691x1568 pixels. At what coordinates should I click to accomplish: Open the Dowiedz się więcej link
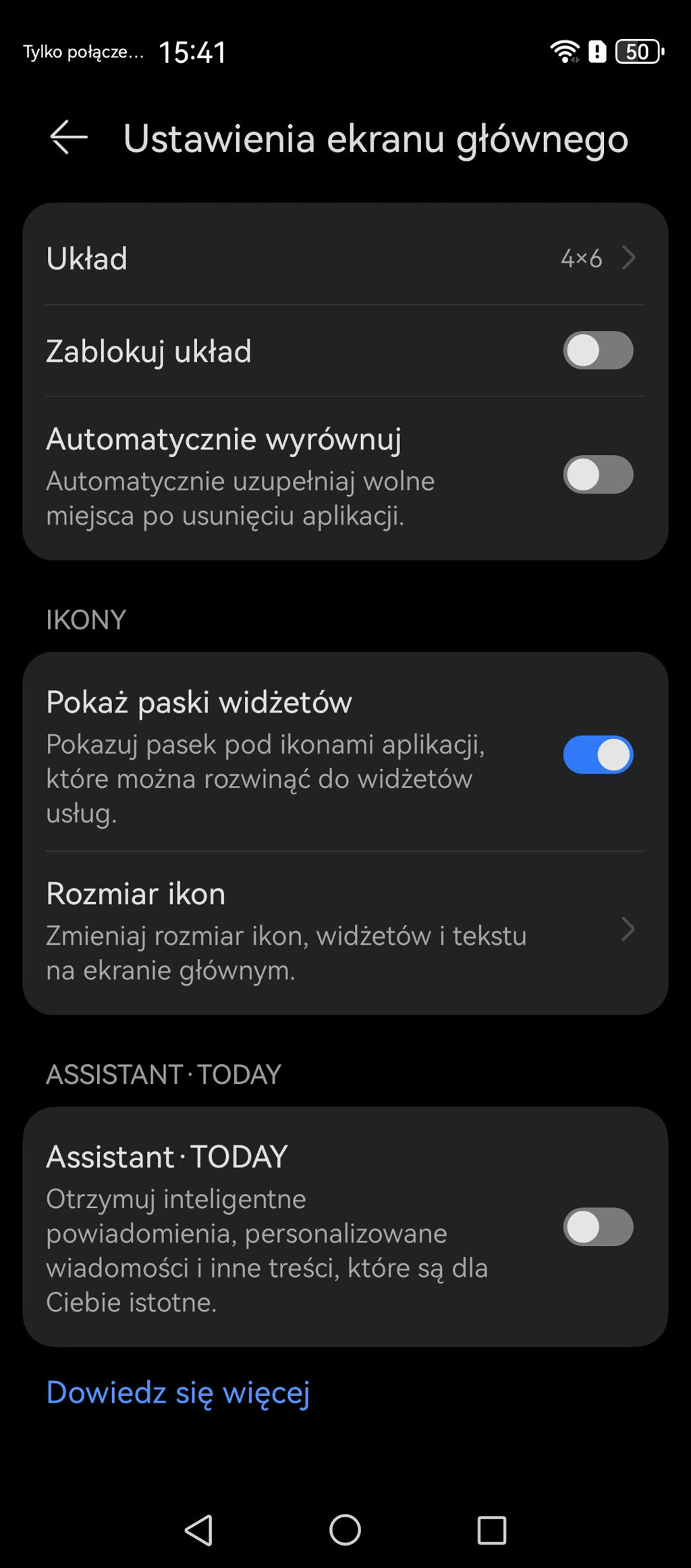click(178, 1392)
